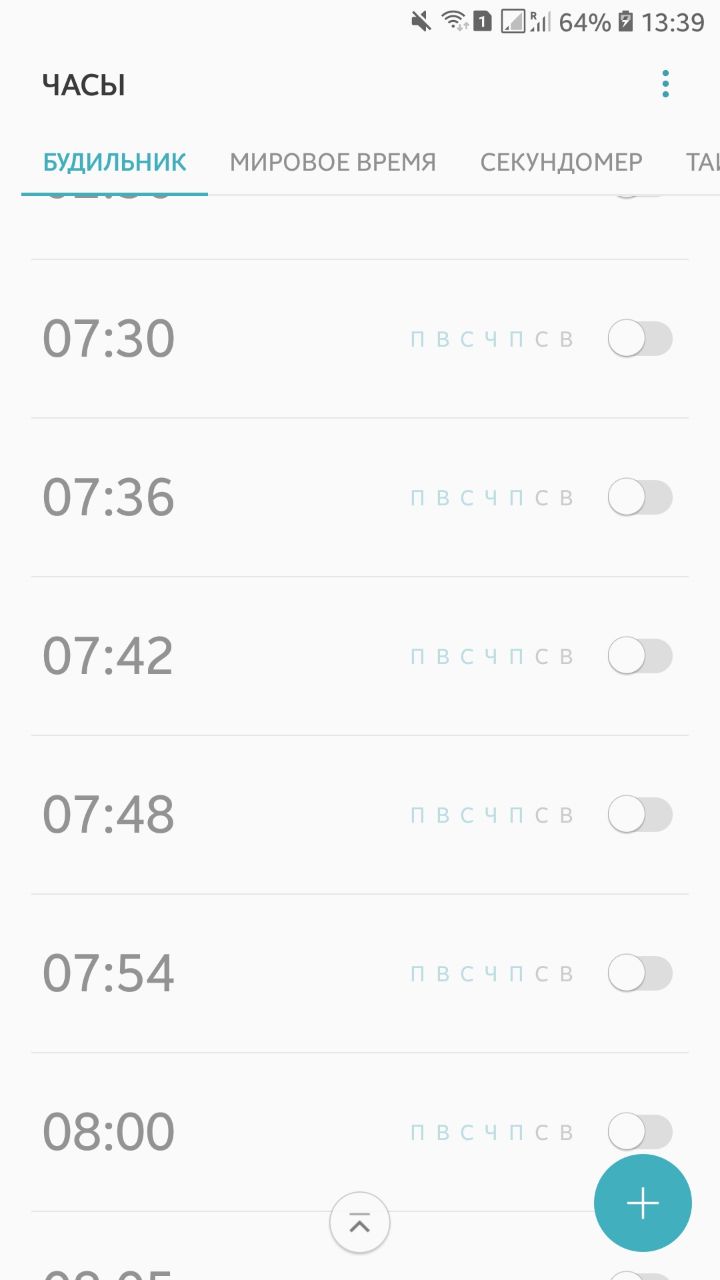This screenshot has height=1280, width=720.
Task: Jump to top of the alarm list
Action: click(360, 1222)
